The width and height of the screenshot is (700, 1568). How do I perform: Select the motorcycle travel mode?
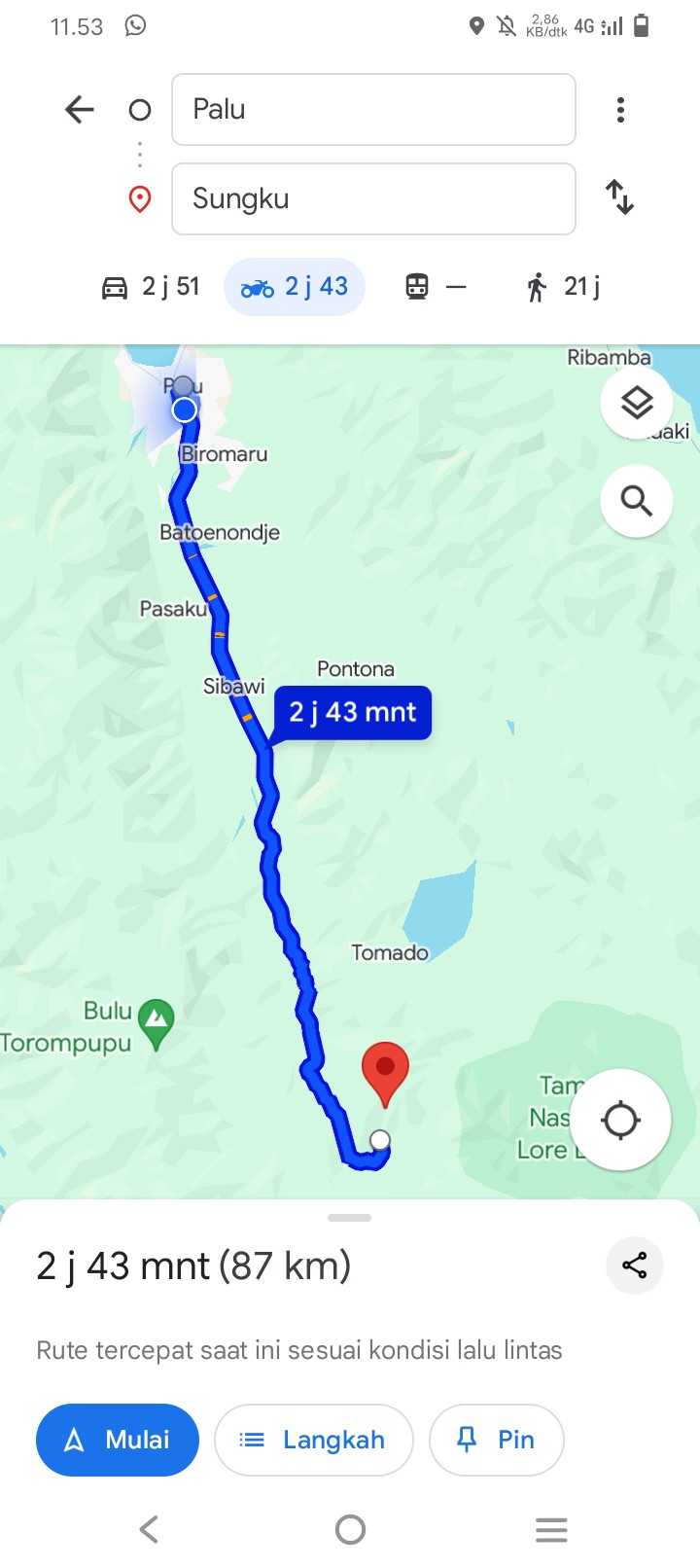click(295, 287)
